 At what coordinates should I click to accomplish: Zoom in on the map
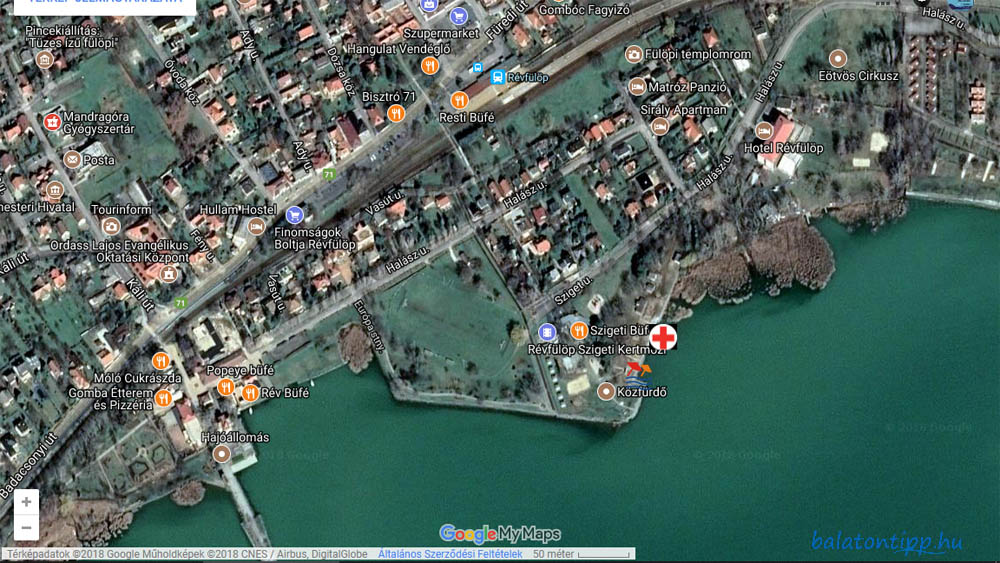click(26, 502)
